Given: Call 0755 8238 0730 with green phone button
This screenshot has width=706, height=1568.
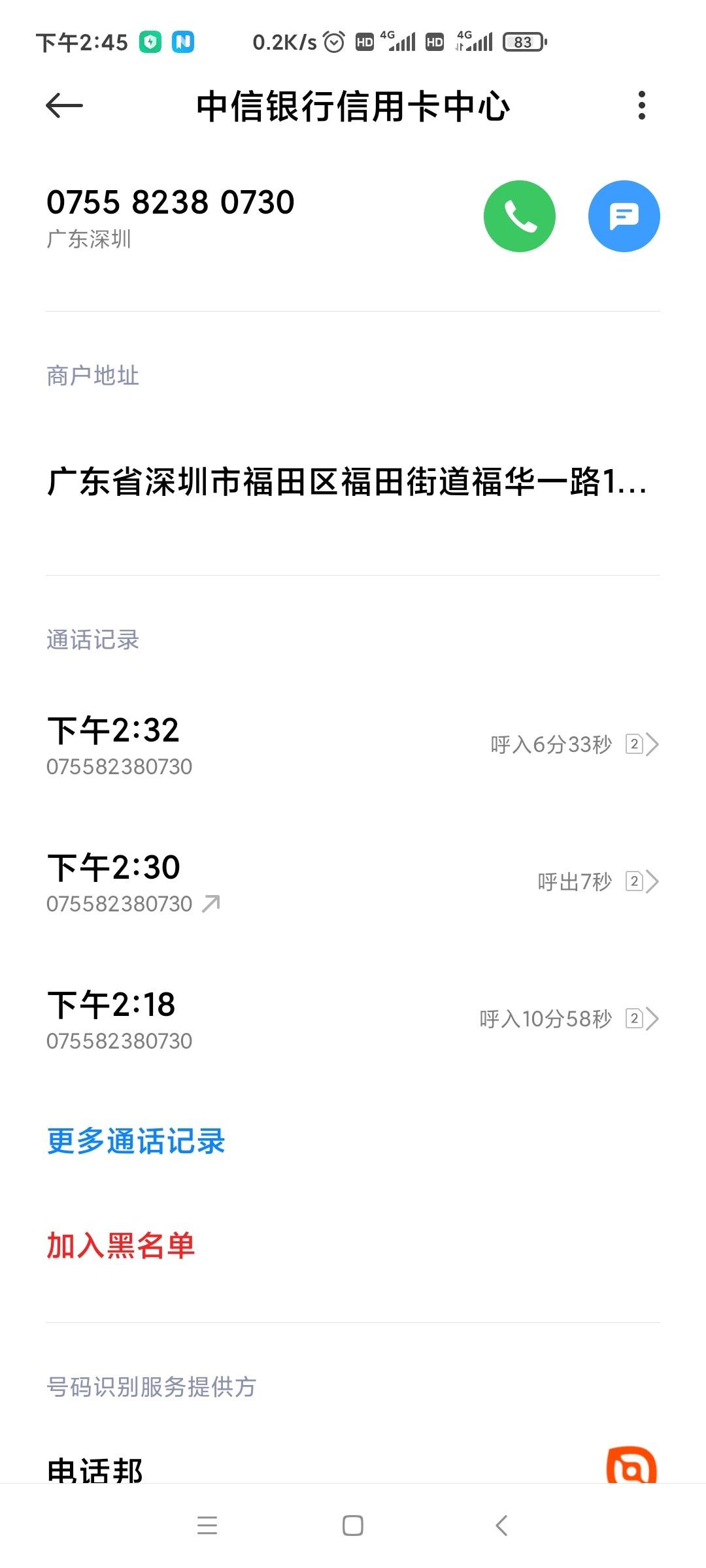Looking at the screenshot, I should [x=520, y=216].
